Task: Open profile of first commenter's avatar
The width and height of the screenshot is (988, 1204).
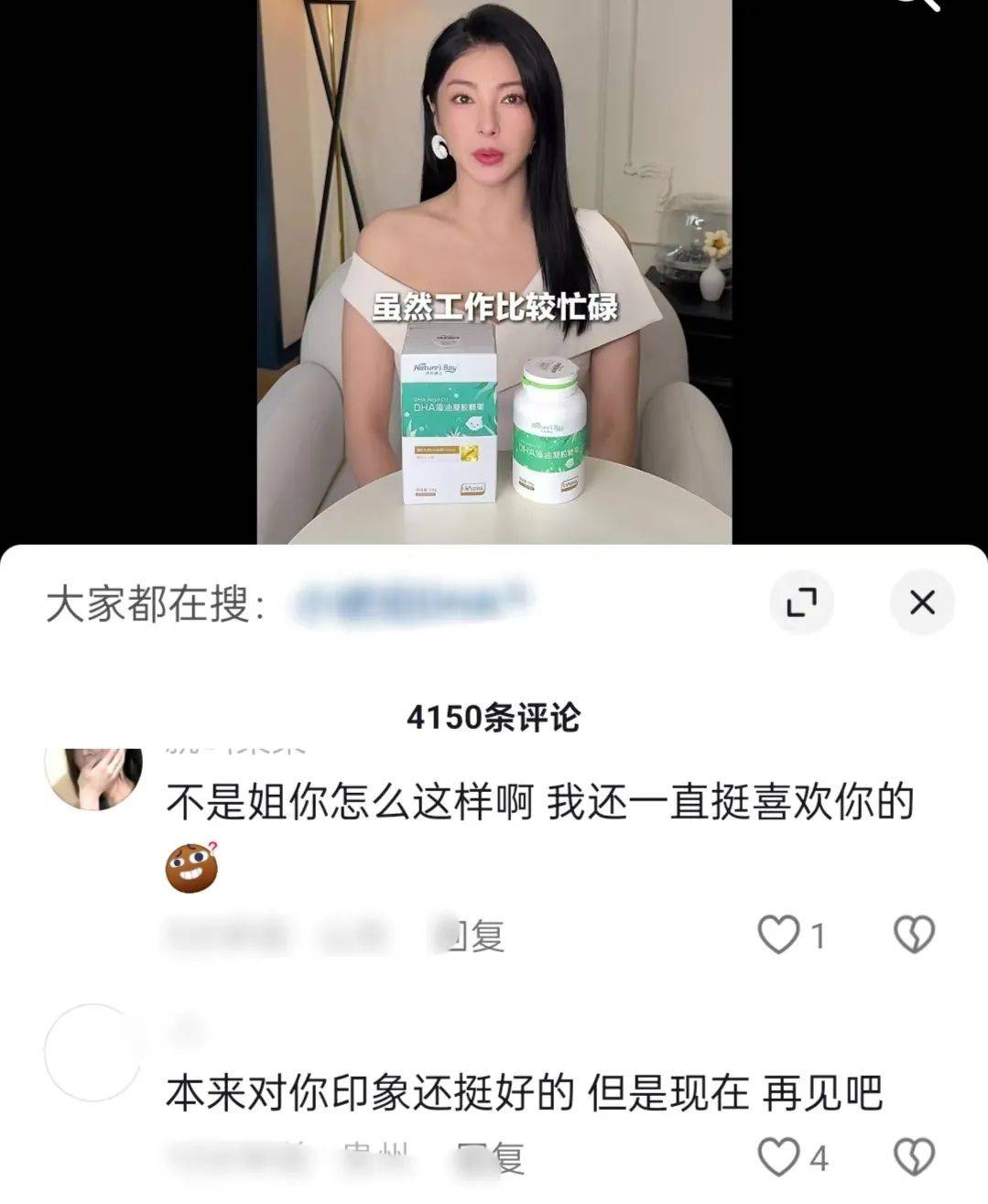Action: coord(93,776)
